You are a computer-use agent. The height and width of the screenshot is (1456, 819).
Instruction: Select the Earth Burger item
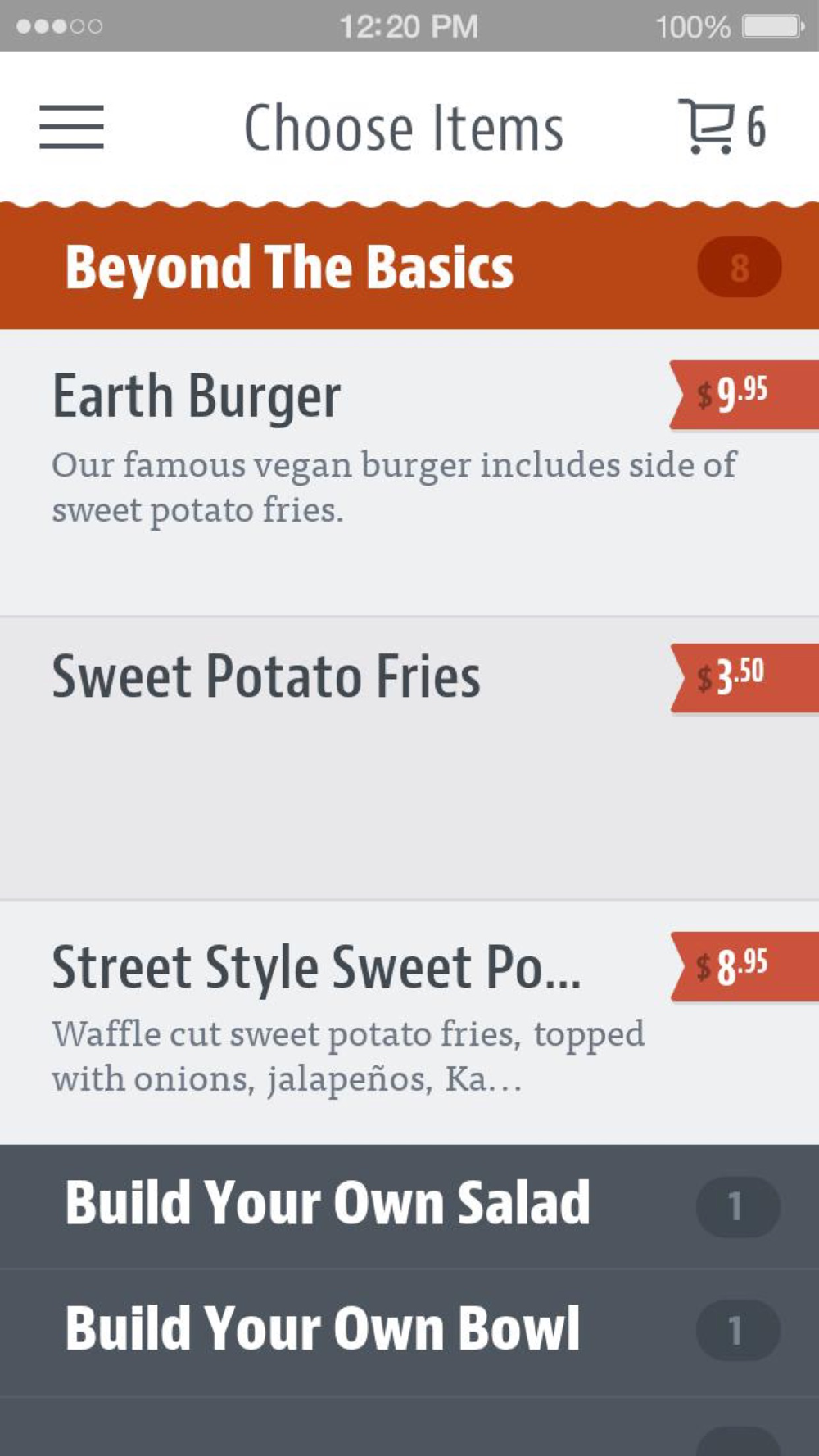tap(409, 473)
